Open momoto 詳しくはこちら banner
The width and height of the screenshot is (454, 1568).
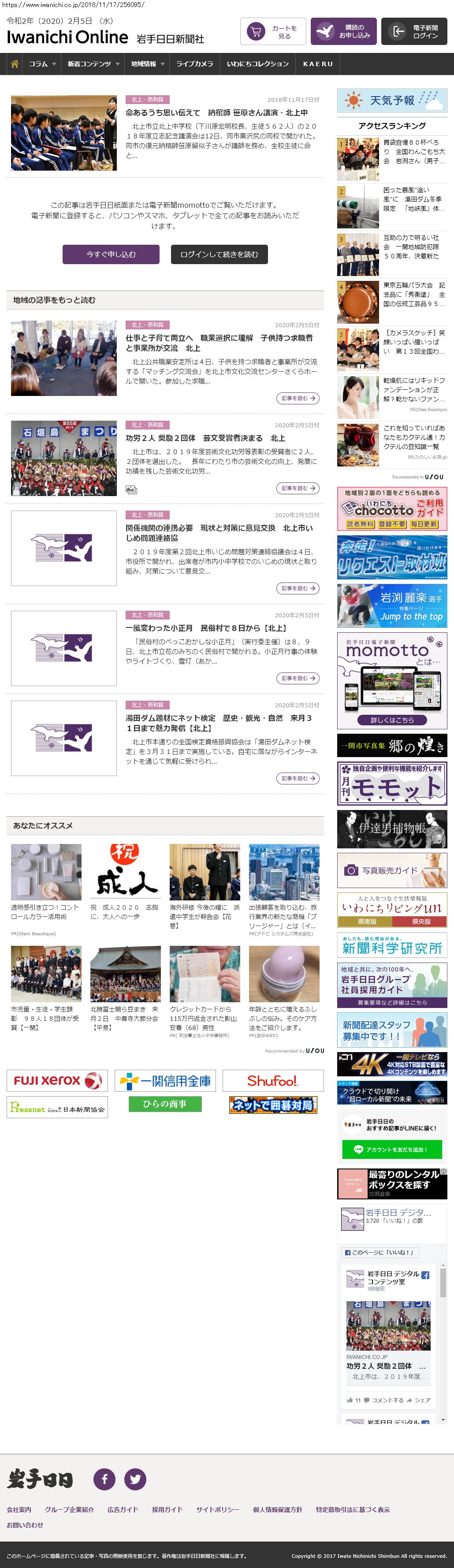392,720
